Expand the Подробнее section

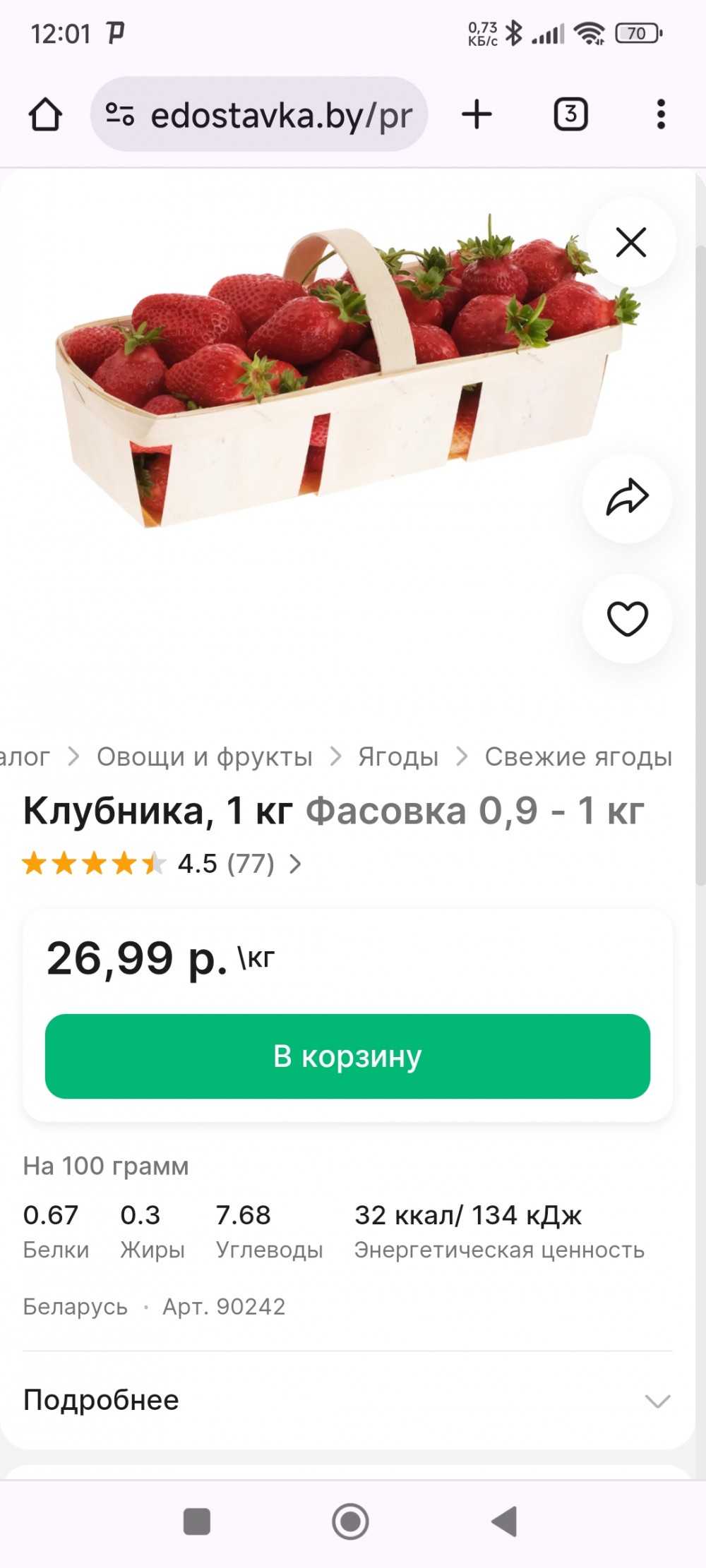point(347,1400)
